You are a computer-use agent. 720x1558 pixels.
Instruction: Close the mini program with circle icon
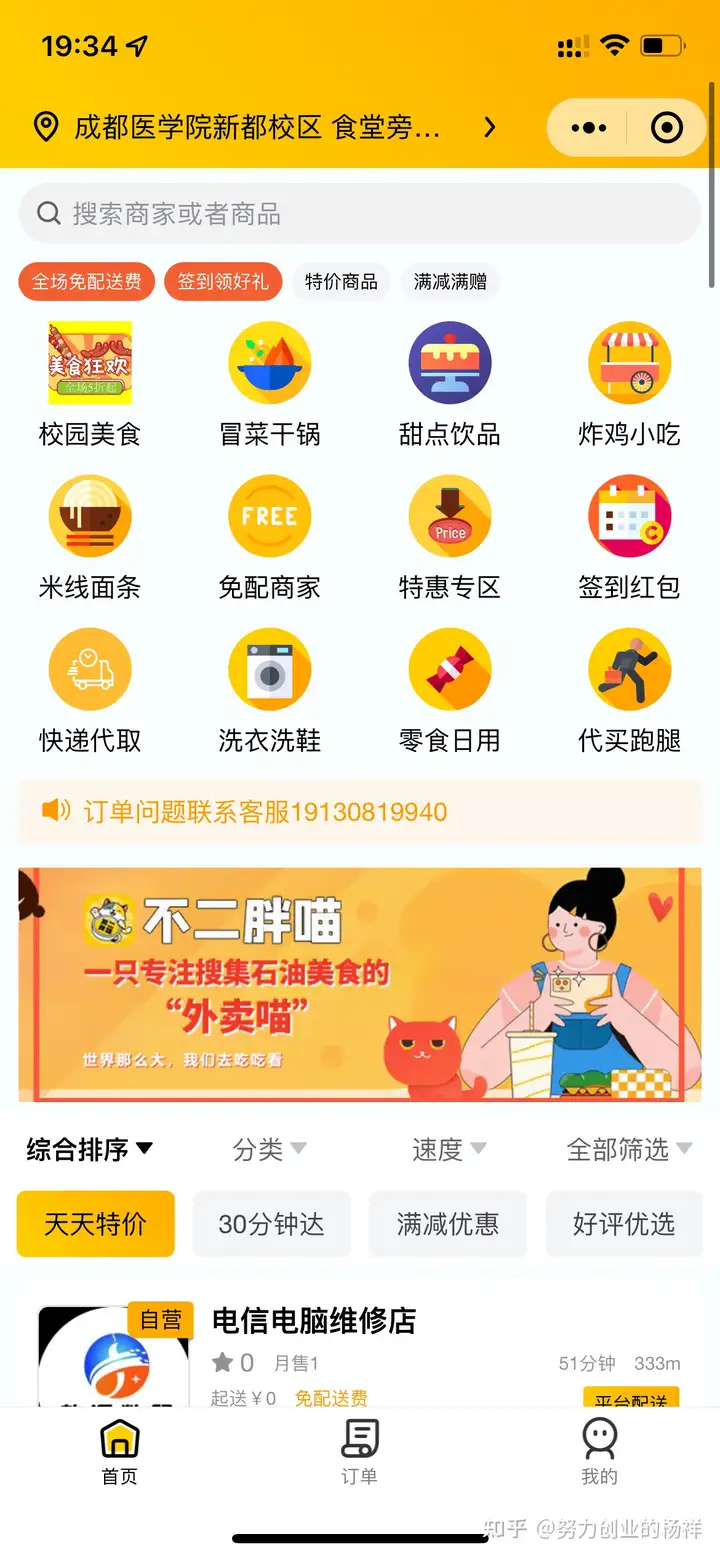666,128
